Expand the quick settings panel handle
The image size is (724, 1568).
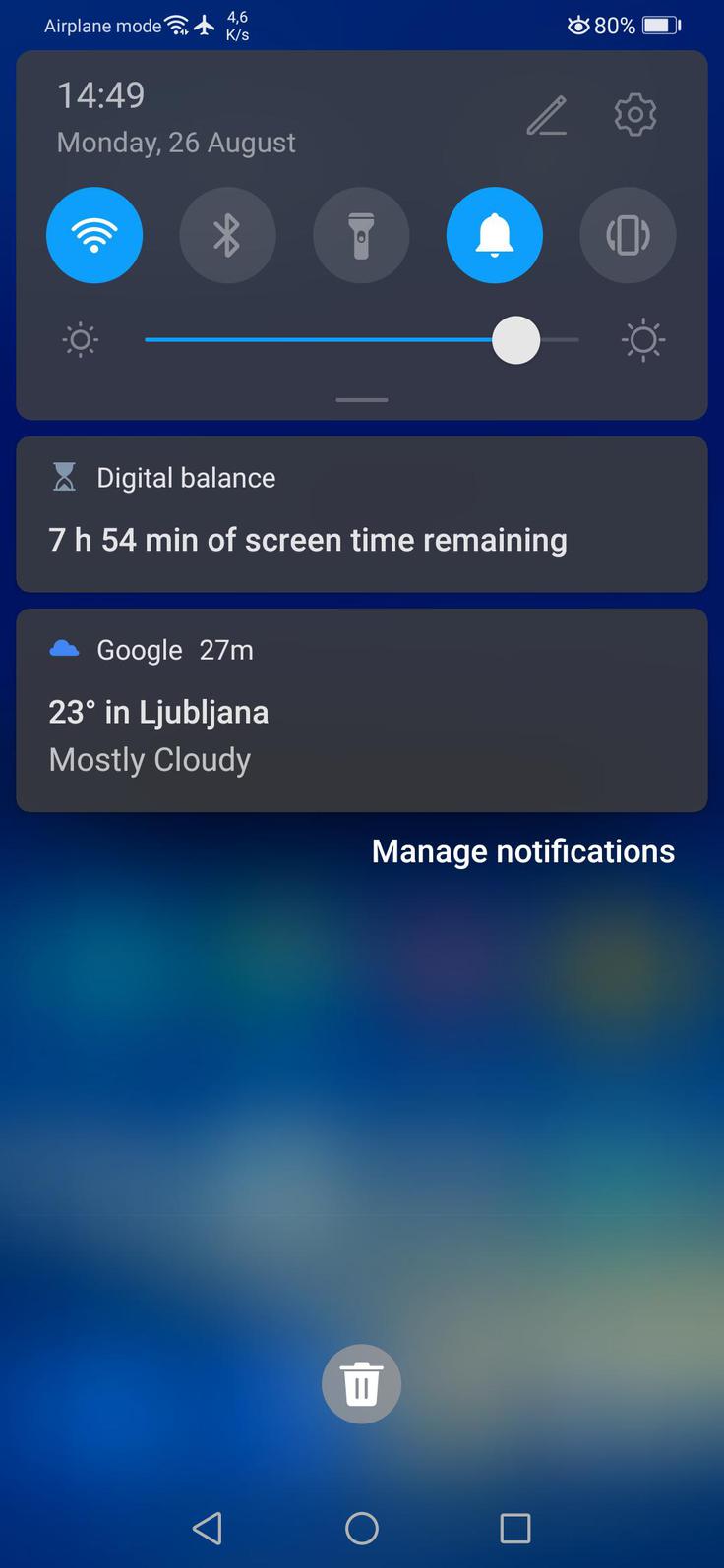point(361,400)
